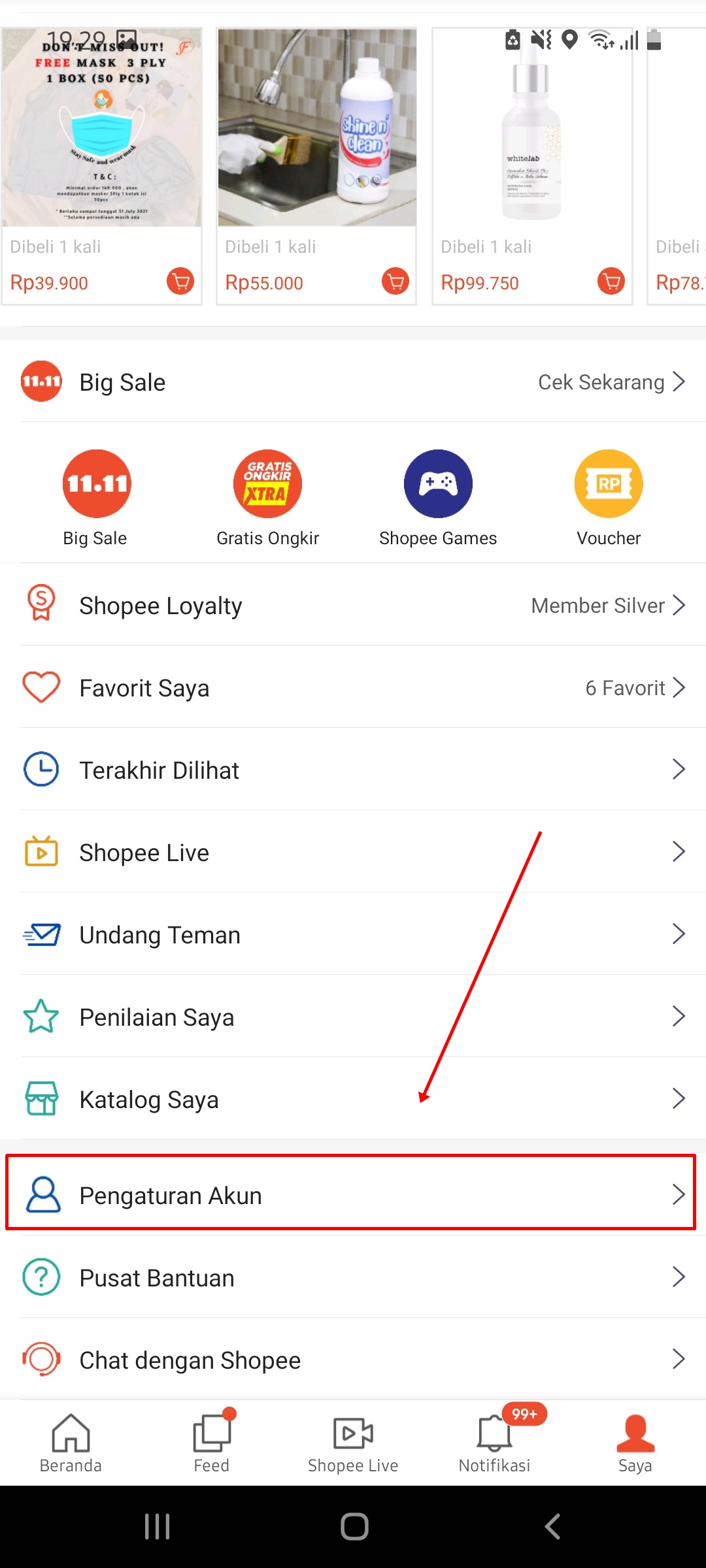Add the Rp99.750 product to cart
The image size is (706, 1568).
click(x=611, y=282)
